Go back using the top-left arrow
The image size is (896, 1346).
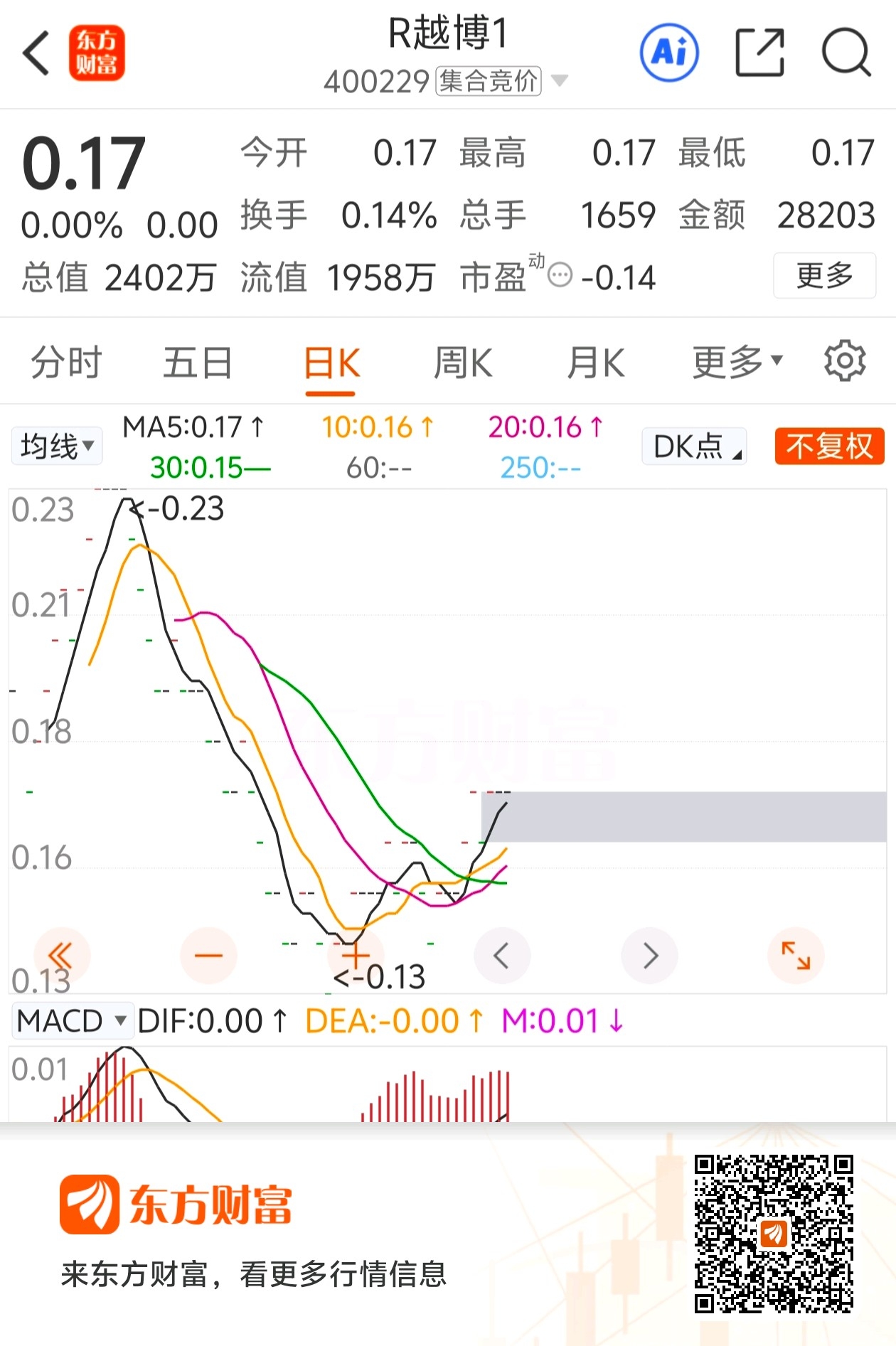[37, 53]
